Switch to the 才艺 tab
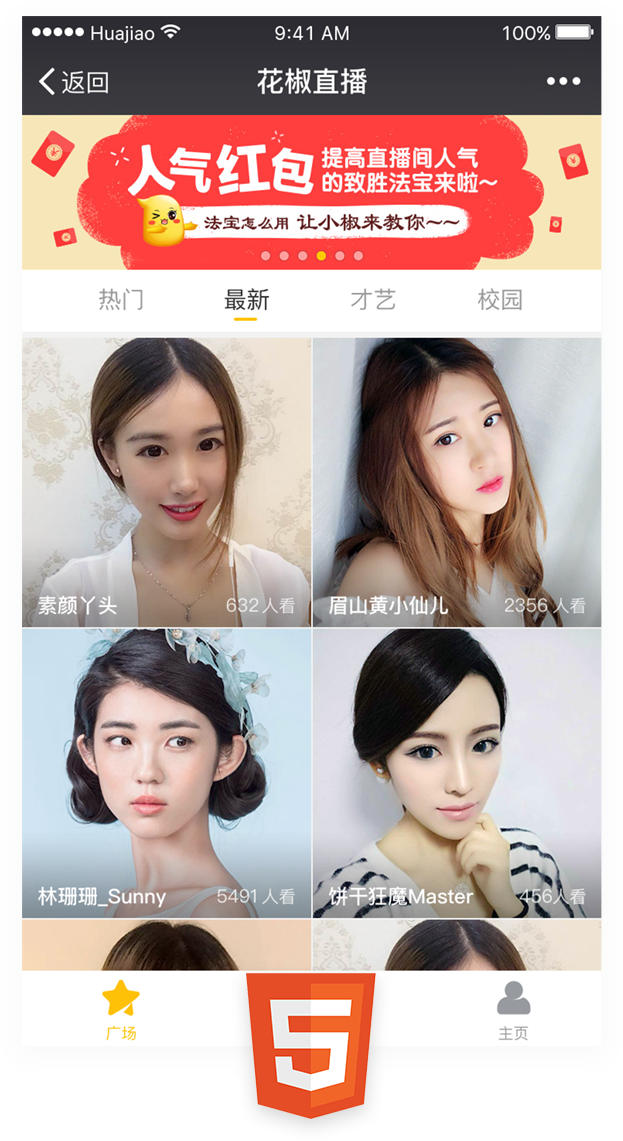This screenshot has height=1141, width=623. coord(373,299)
